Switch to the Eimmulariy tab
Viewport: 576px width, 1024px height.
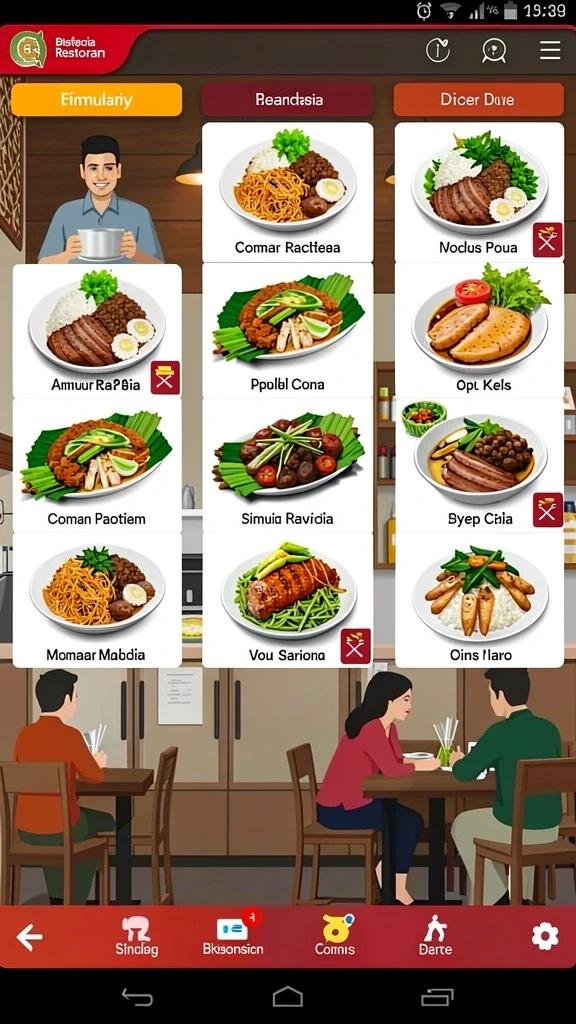pyautogui.click(x=97, y=100)
